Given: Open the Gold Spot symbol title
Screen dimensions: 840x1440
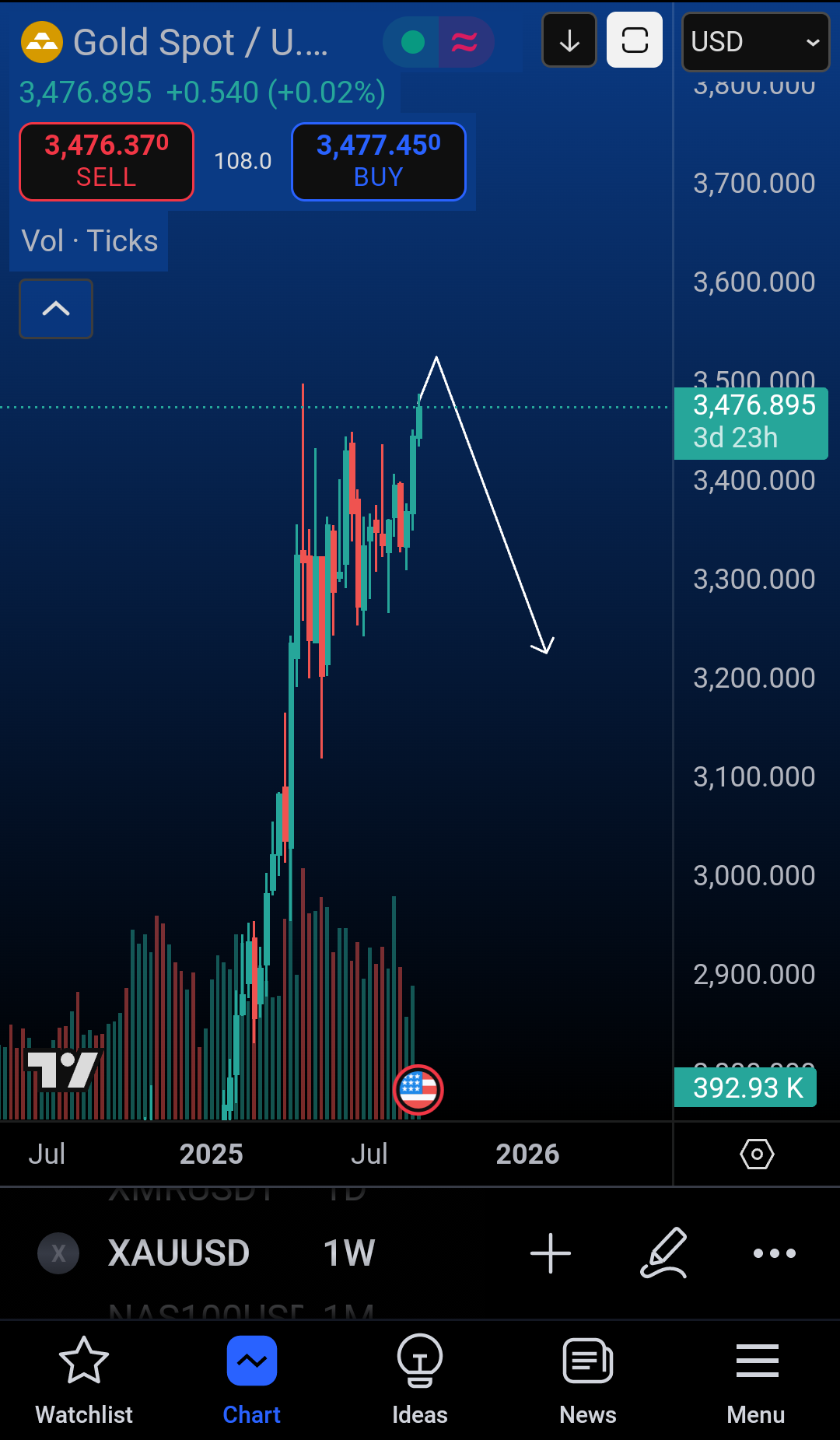Looking at the screenshot, I should point(201,42).
